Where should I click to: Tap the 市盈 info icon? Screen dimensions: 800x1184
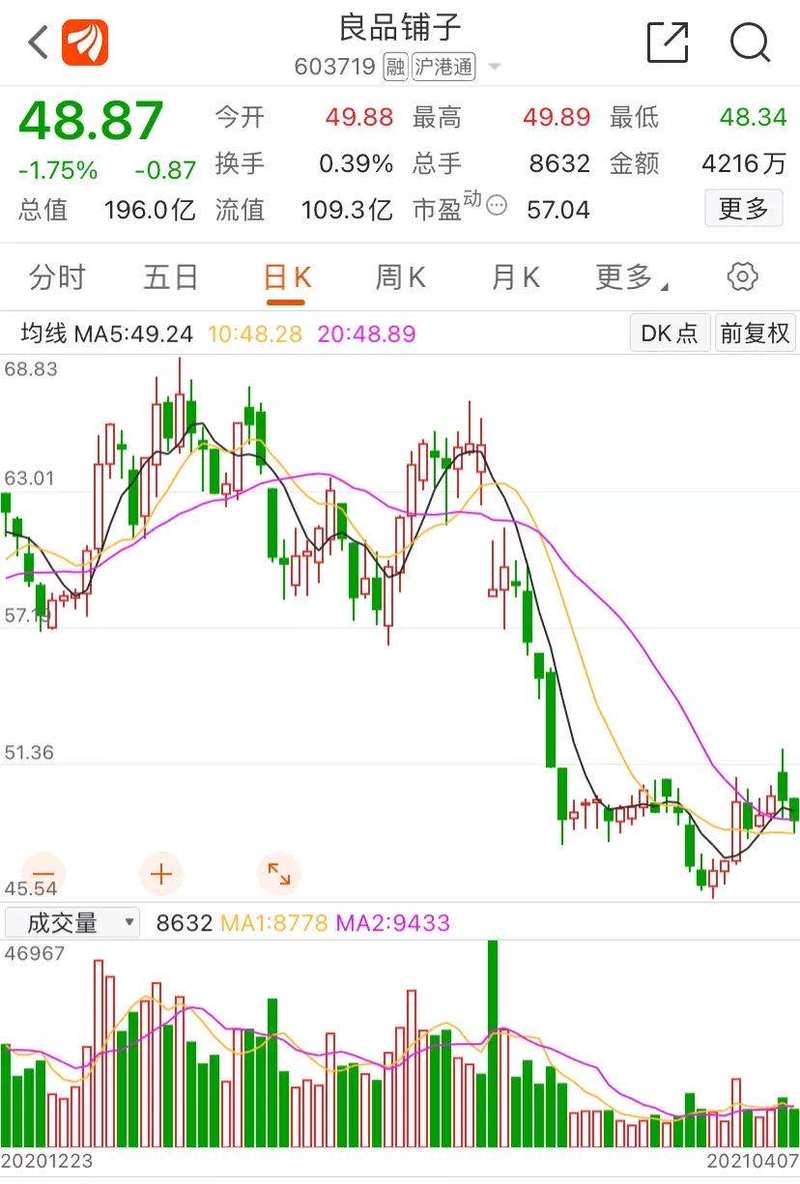click(x=496, y=206)
